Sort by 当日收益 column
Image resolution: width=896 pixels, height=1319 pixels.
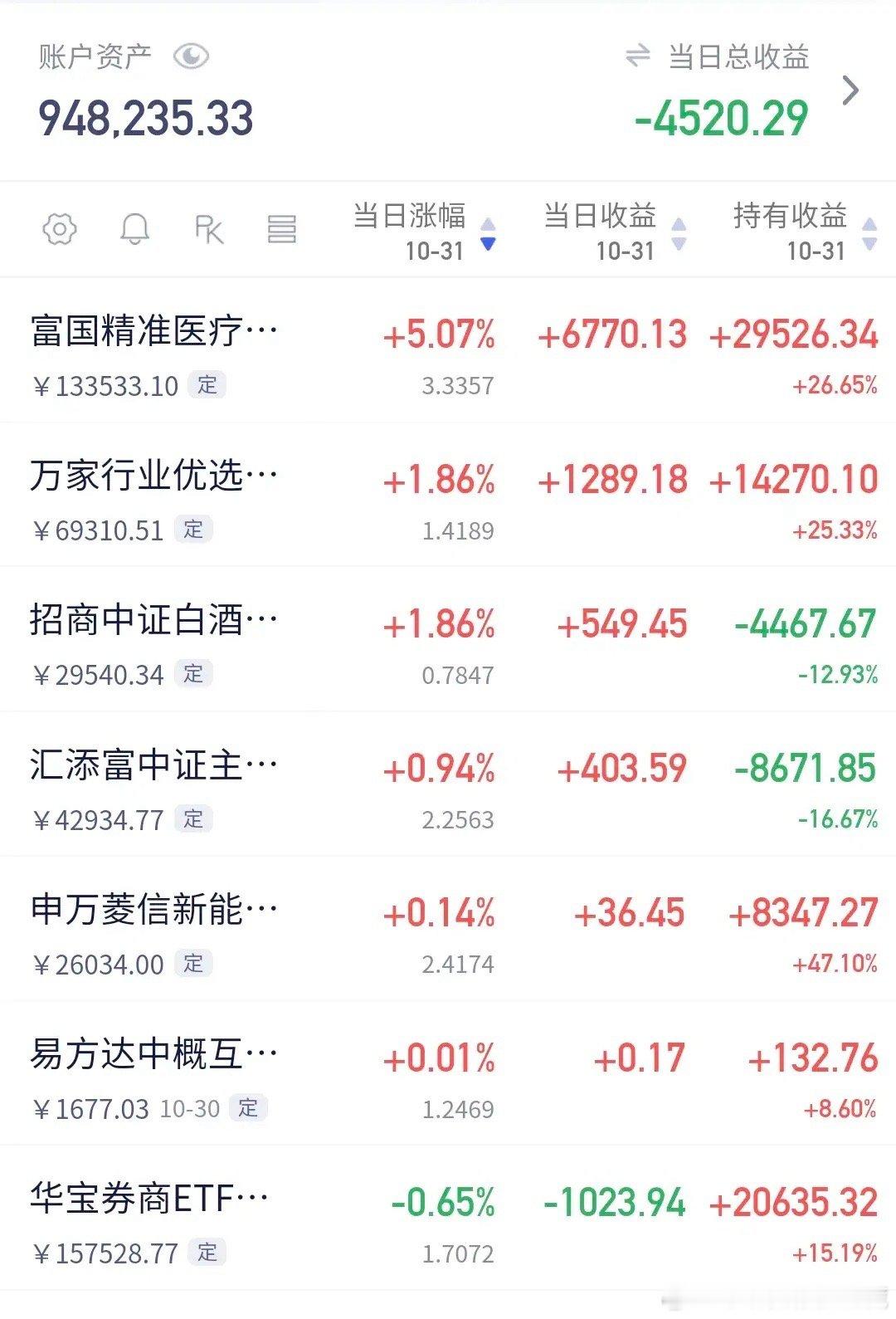pyautogui.click(x=615, y=232)
